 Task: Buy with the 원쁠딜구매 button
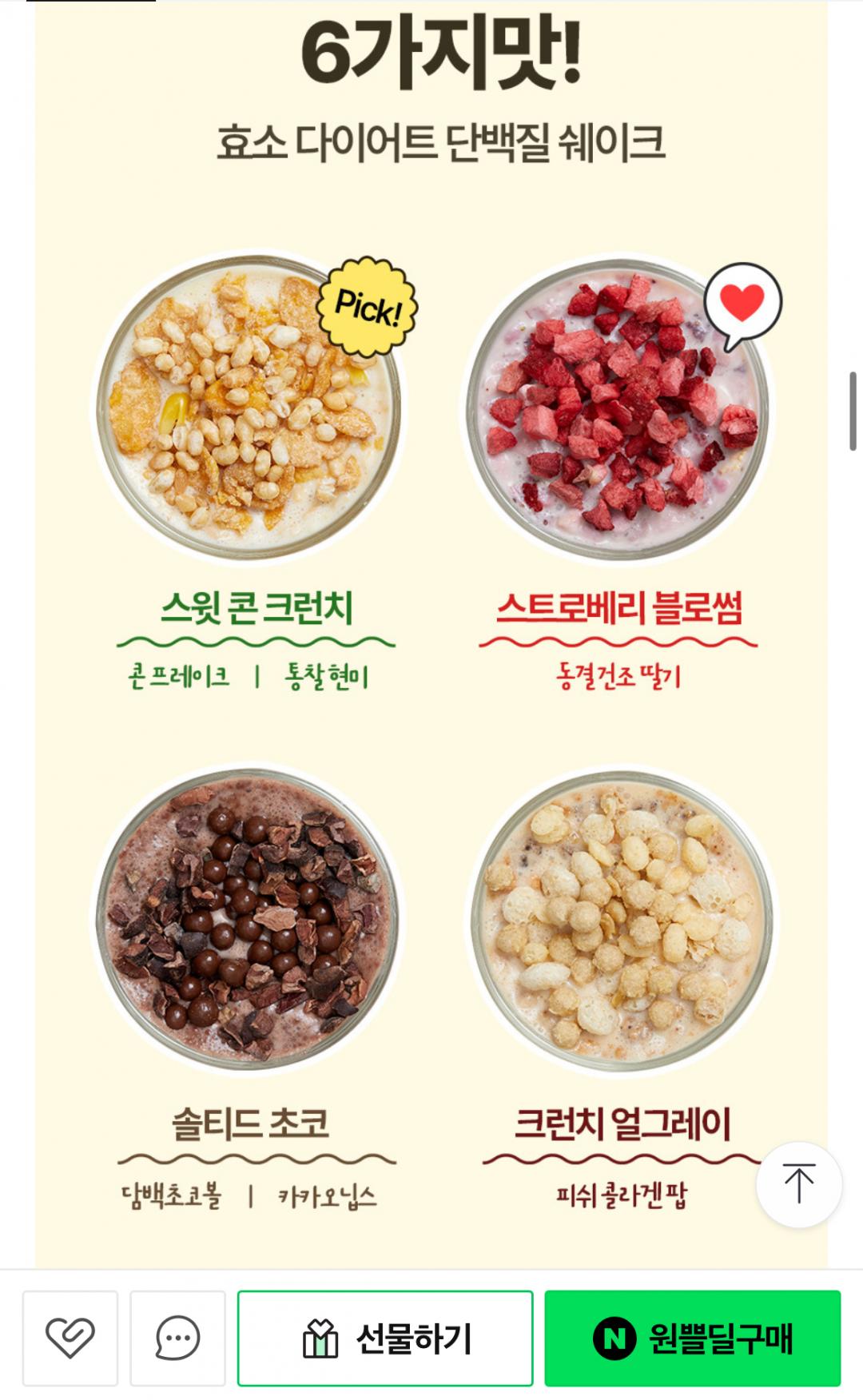692,1338
